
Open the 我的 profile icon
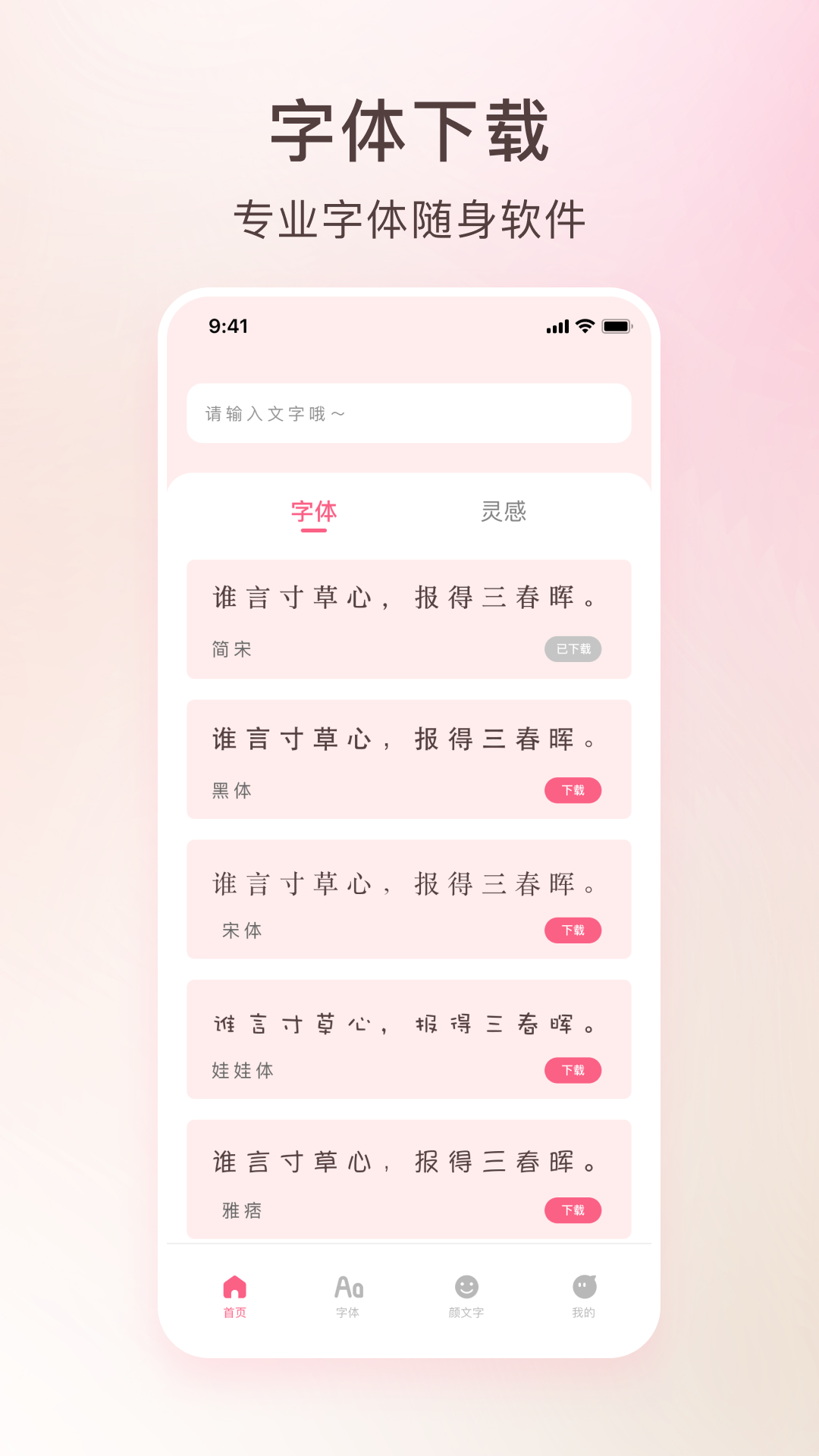coord(582,1289)
